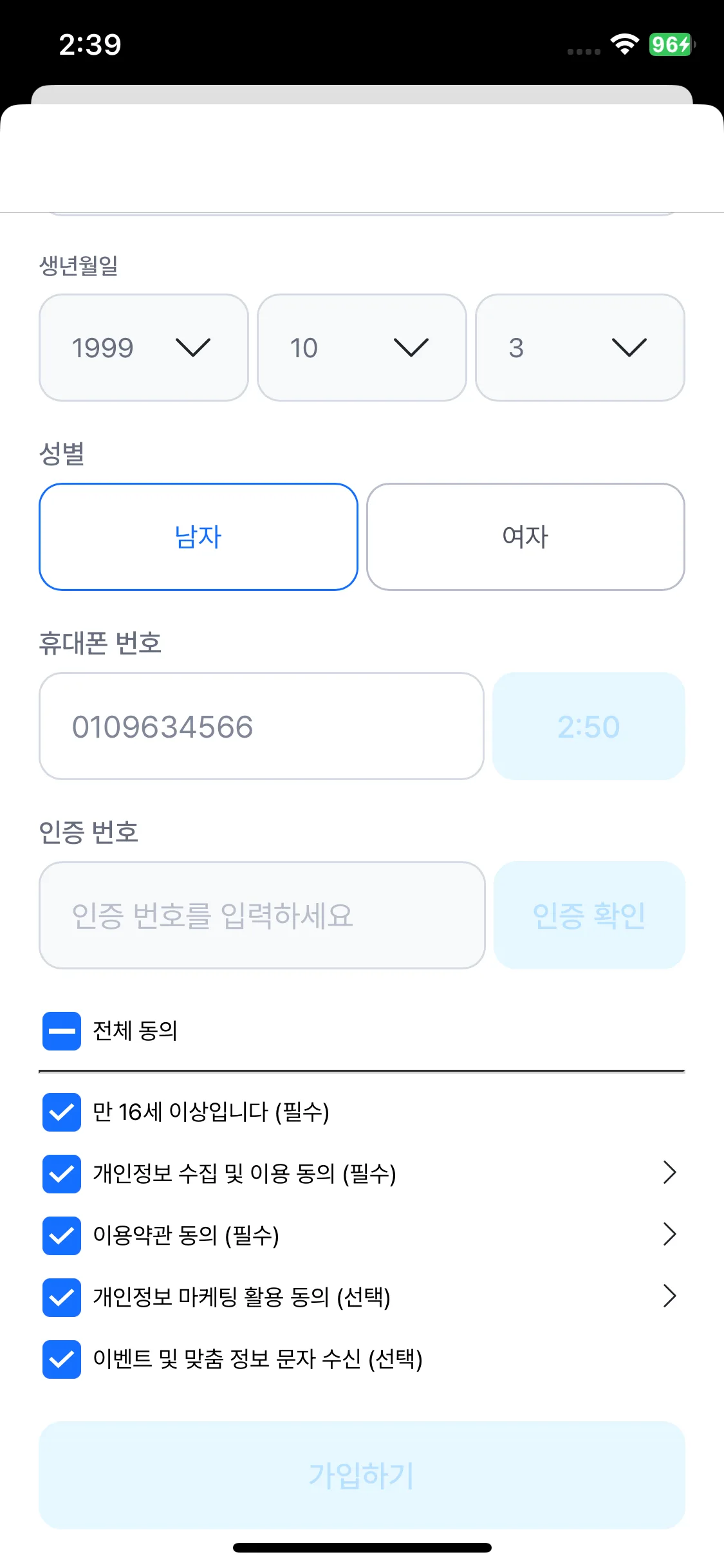The image size is (724, 1568).
Task: Click the phone number input field
Action: [261, 725]
